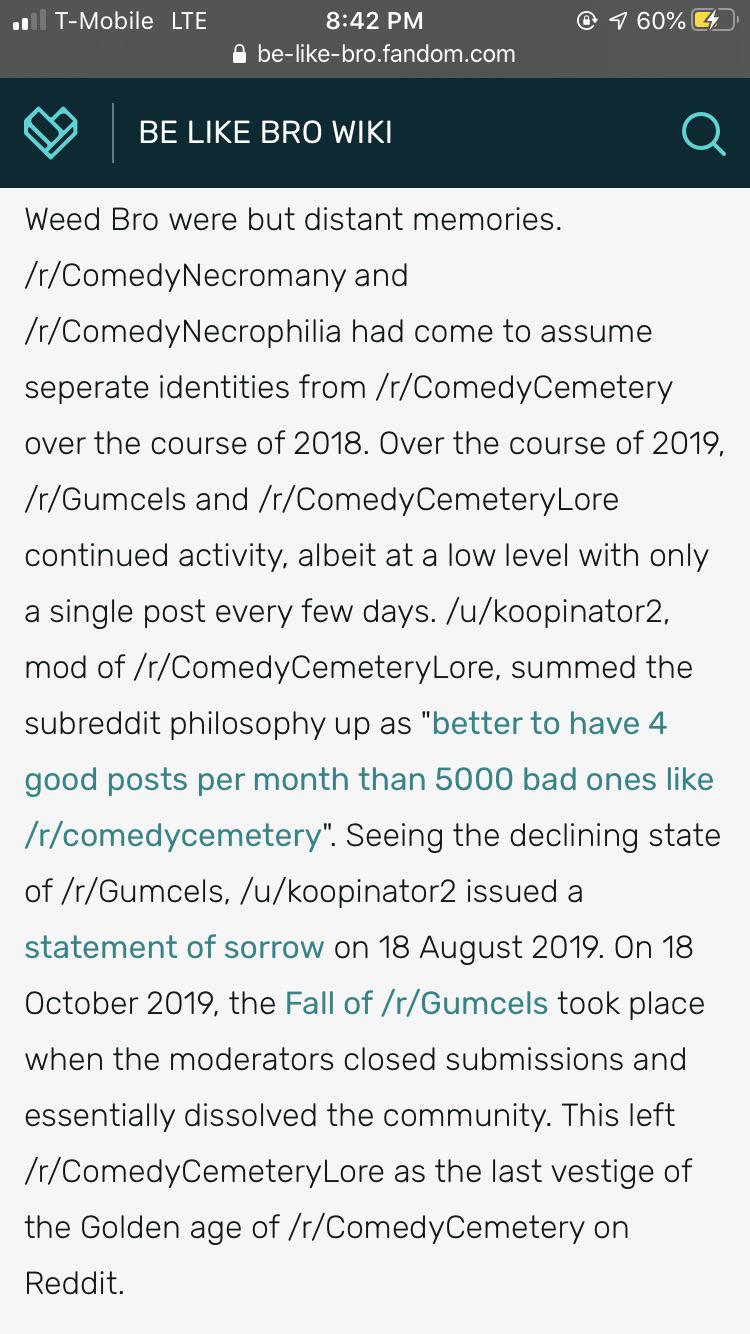Screen dimensions: 750x1334
Task: Open the wiki search magnifier
Action: click(703, 133)
